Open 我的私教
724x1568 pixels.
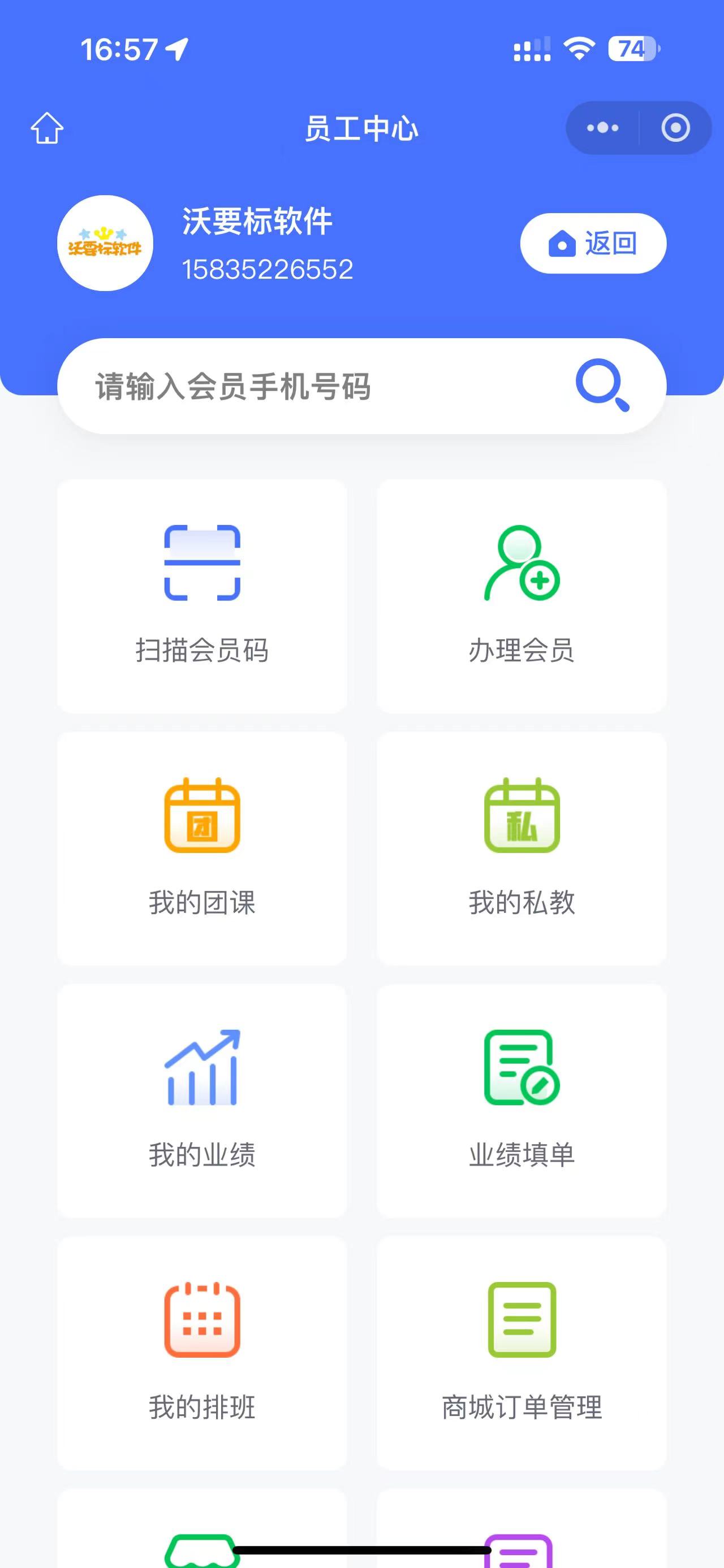[x=522, y=848]
